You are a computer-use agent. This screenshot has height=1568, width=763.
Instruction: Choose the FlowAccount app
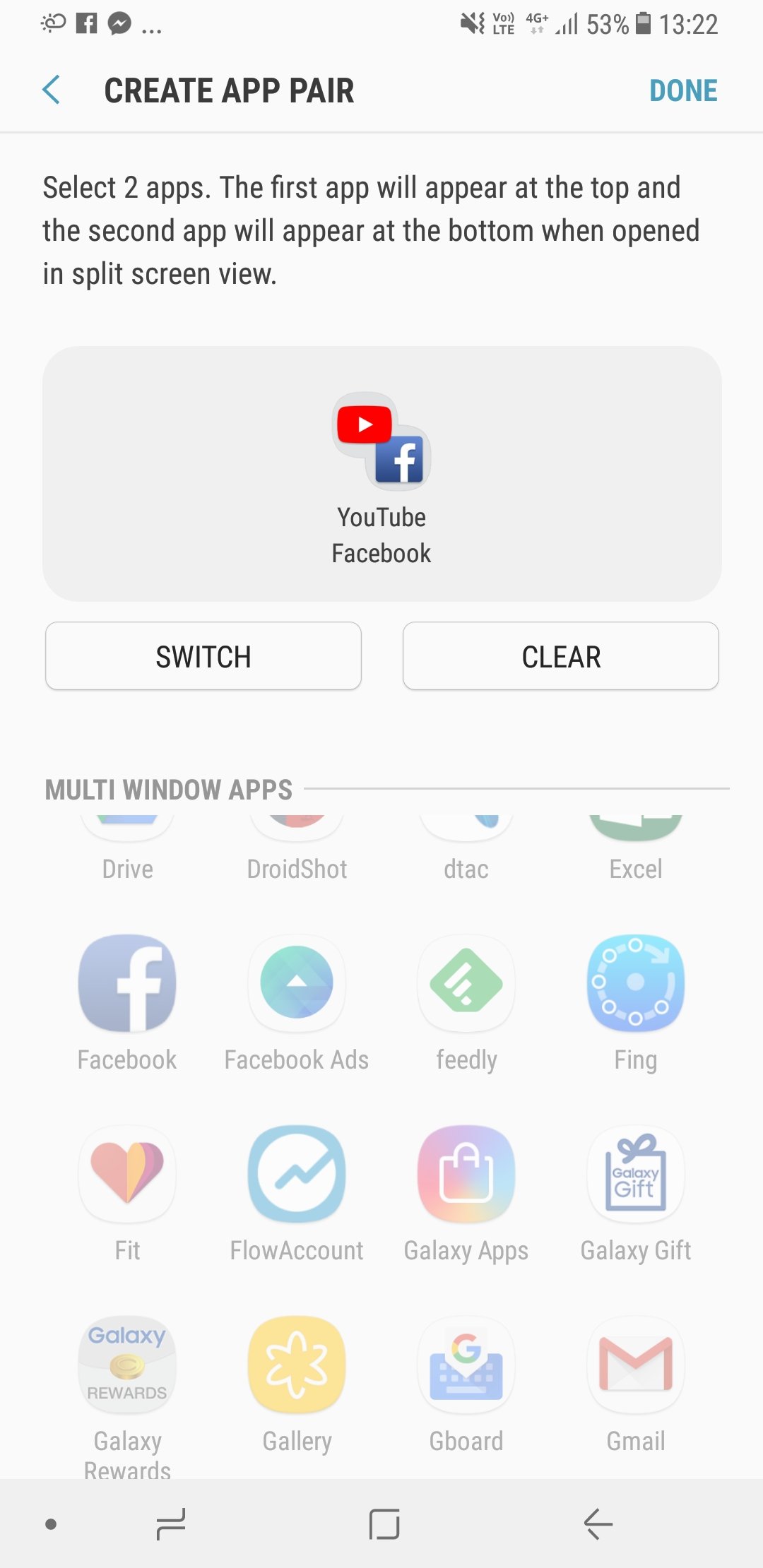pyautogui.click(x=297, y=1173)
